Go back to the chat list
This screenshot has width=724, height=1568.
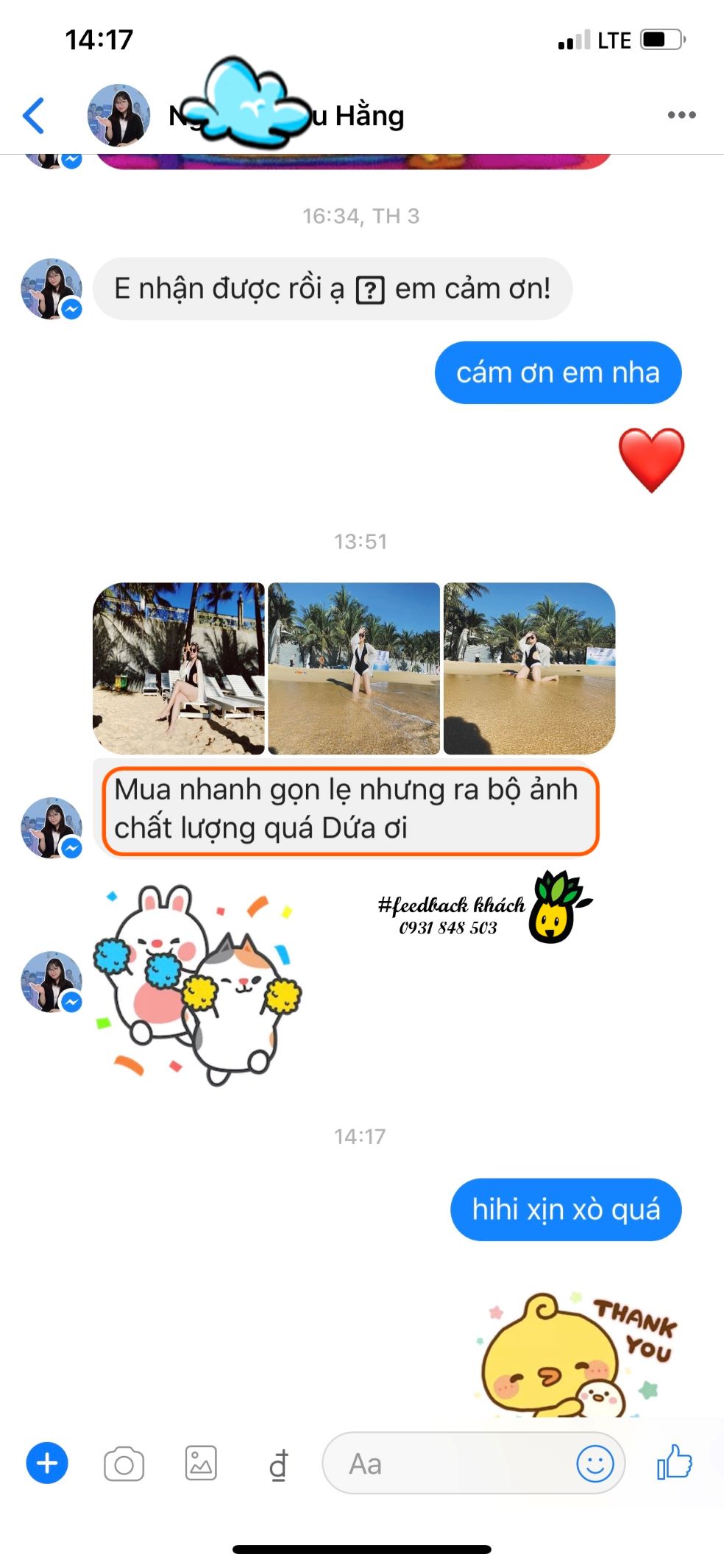point(34,116)
